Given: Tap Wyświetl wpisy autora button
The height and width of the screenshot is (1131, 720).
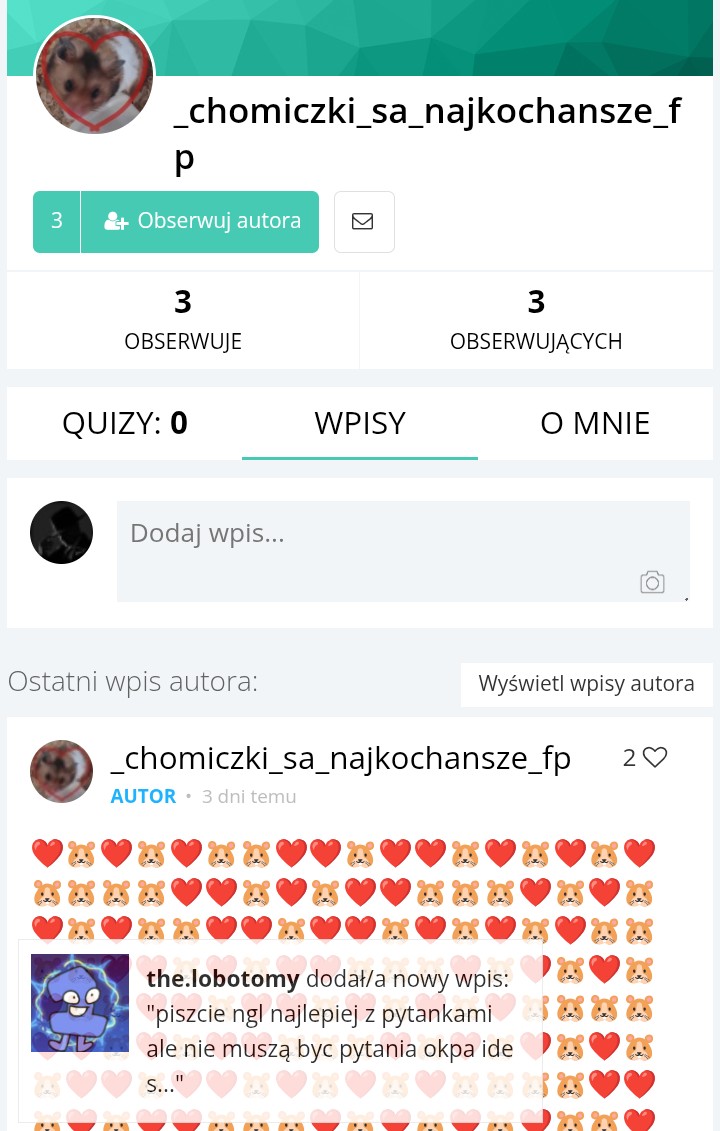Looking at the screenshot, I should (x=586, y=684).
